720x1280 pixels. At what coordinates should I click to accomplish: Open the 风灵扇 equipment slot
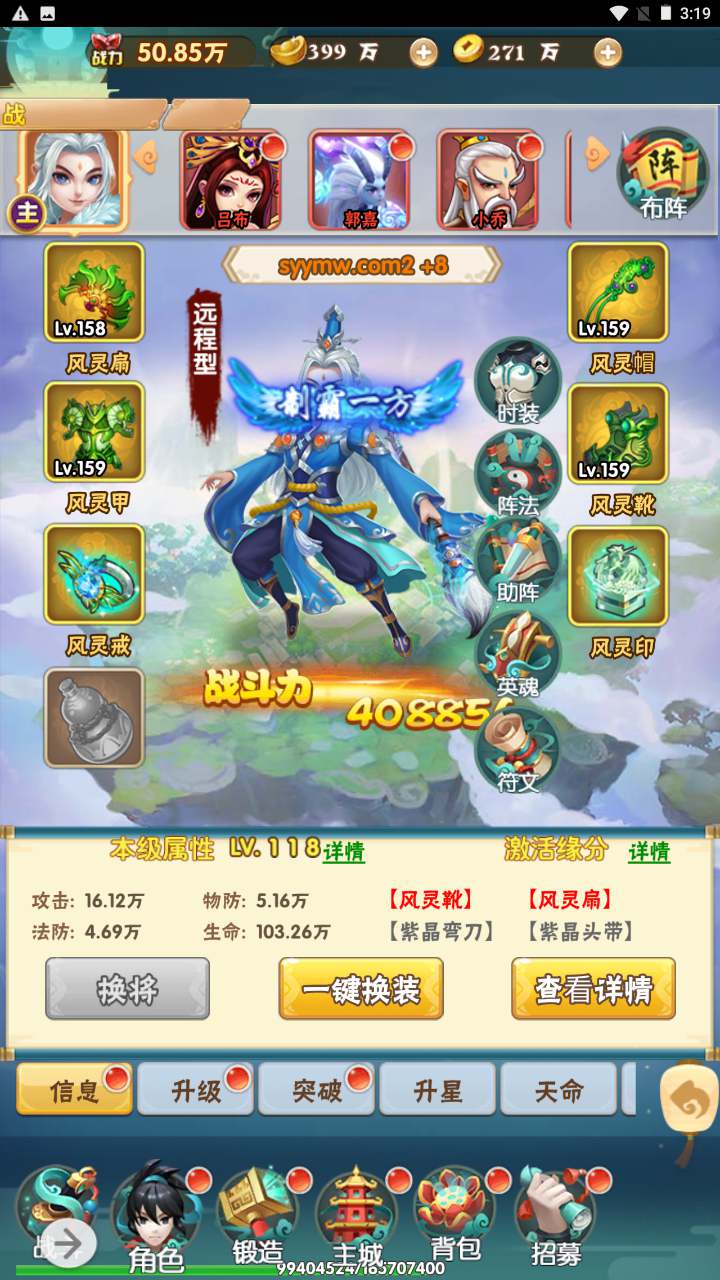pos(95,292)
